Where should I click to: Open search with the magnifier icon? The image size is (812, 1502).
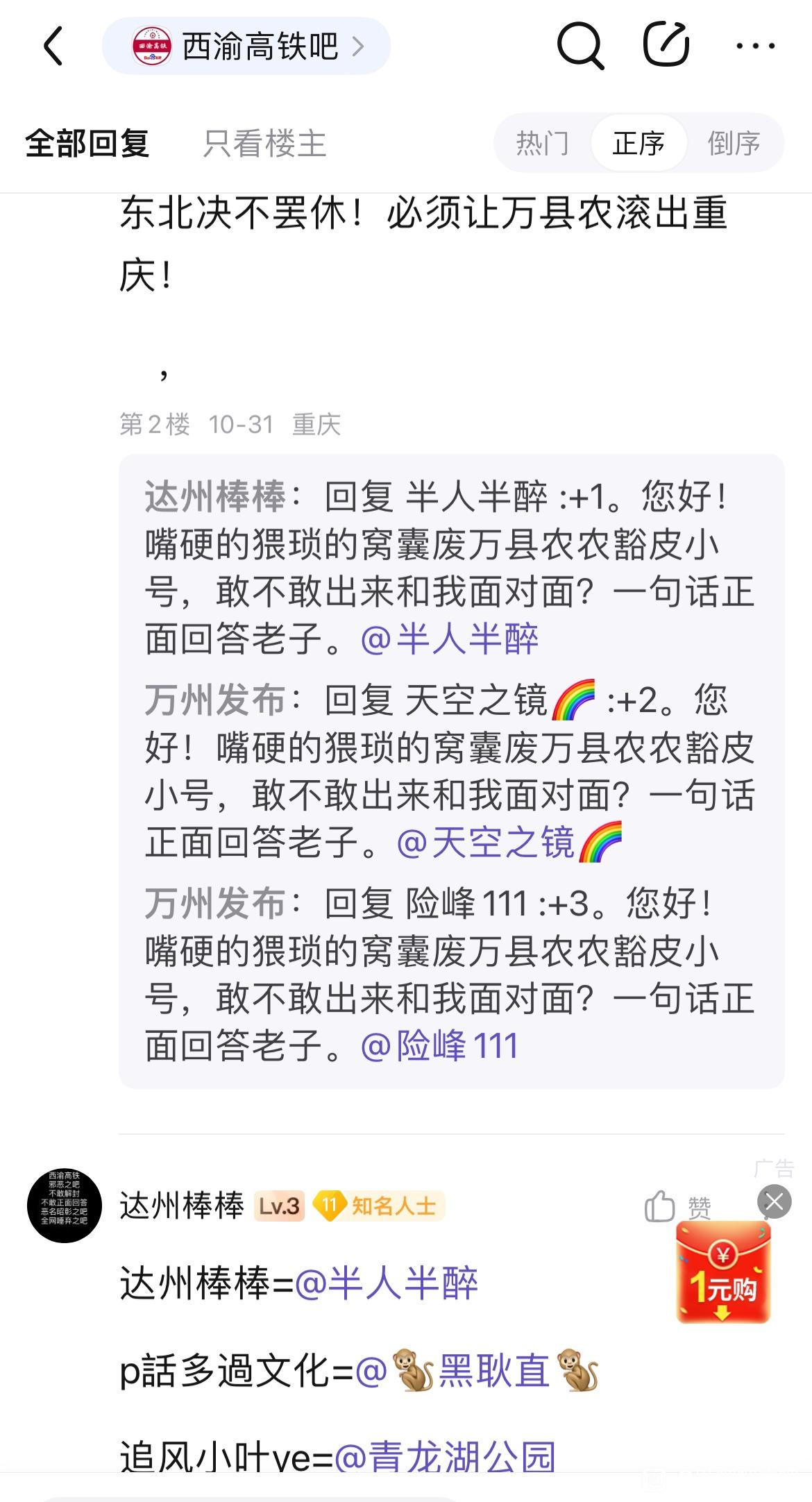580,46
